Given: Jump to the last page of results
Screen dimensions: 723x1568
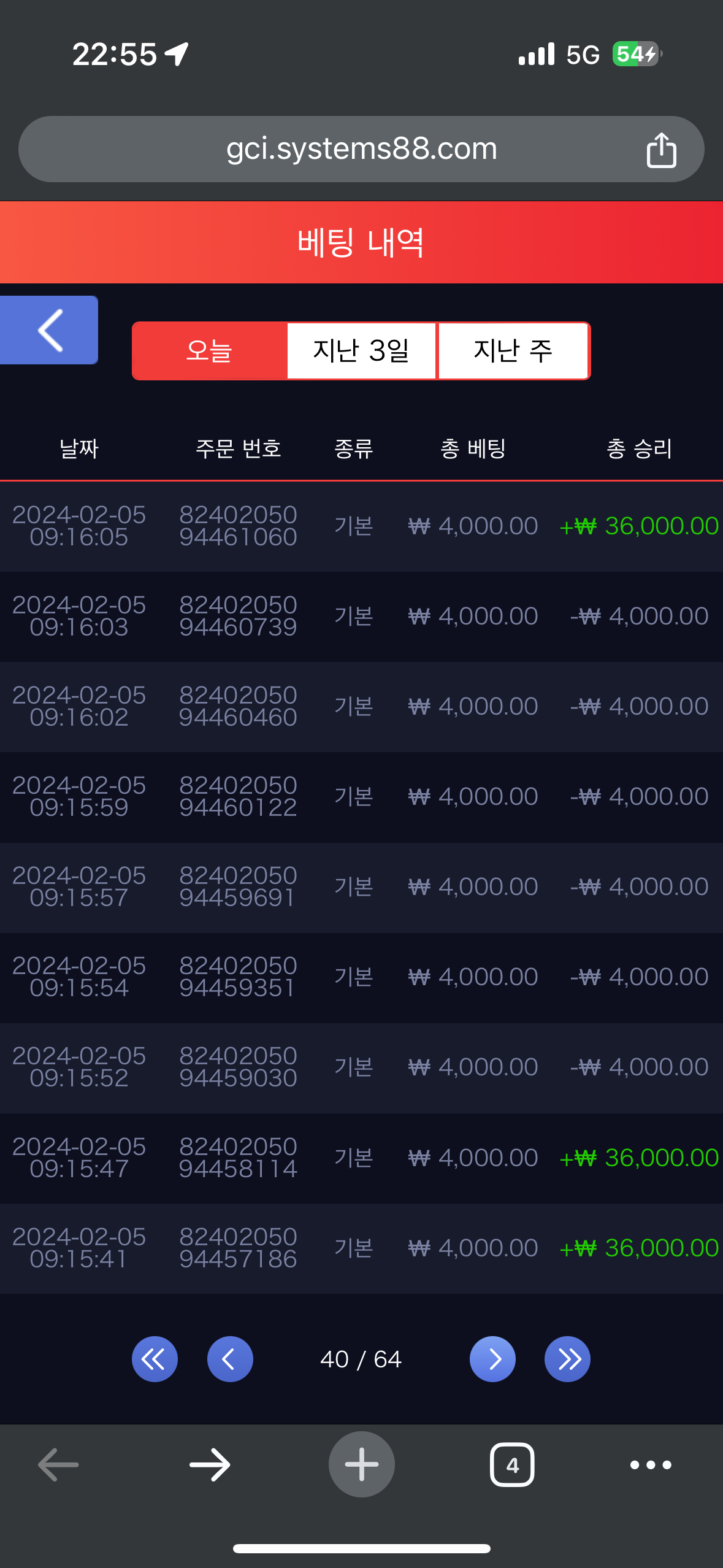Looking at the screenshot, I should (567, 1359).
